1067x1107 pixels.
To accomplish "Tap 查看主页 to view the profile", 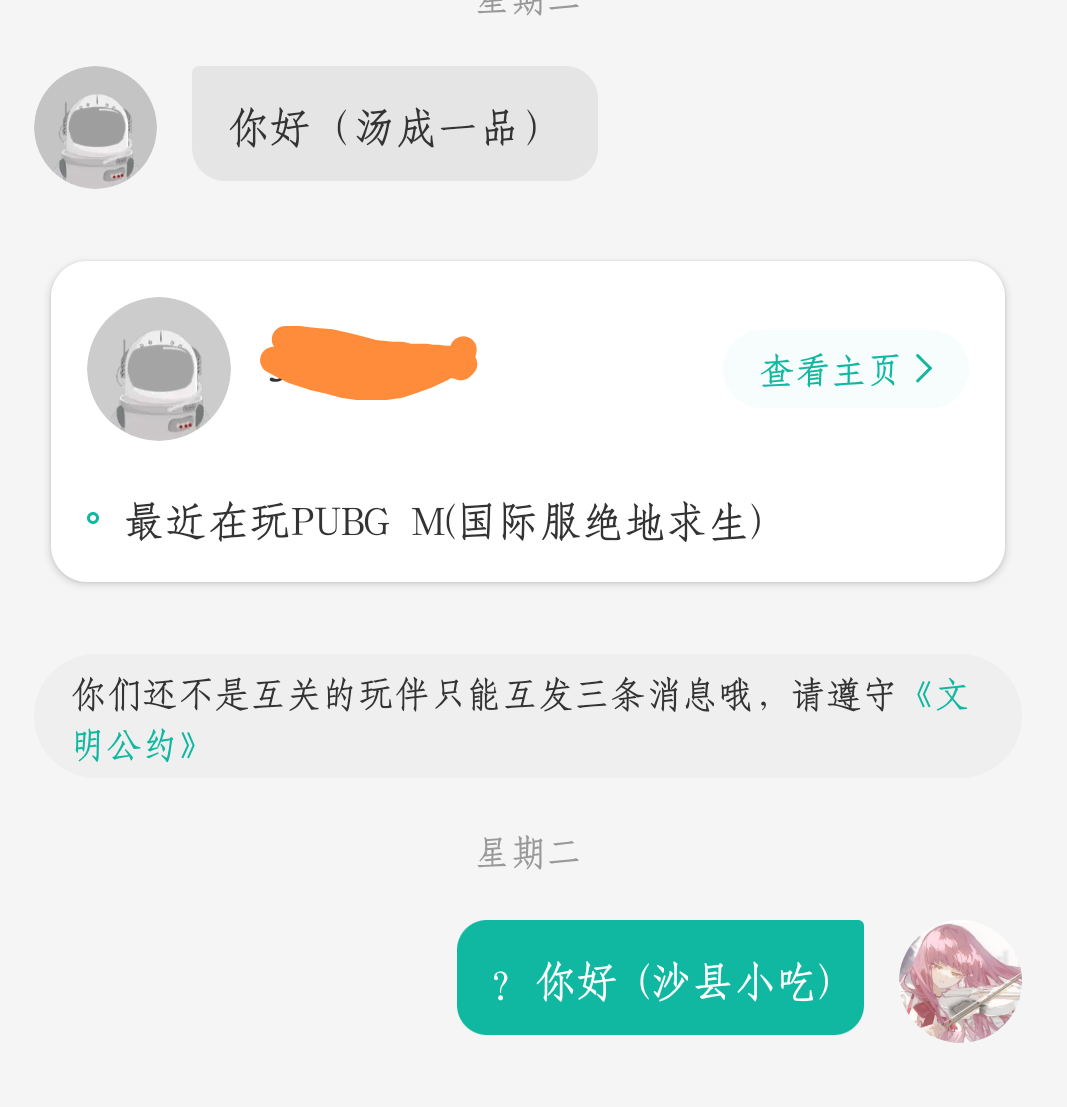I will (x=845, y=369).
